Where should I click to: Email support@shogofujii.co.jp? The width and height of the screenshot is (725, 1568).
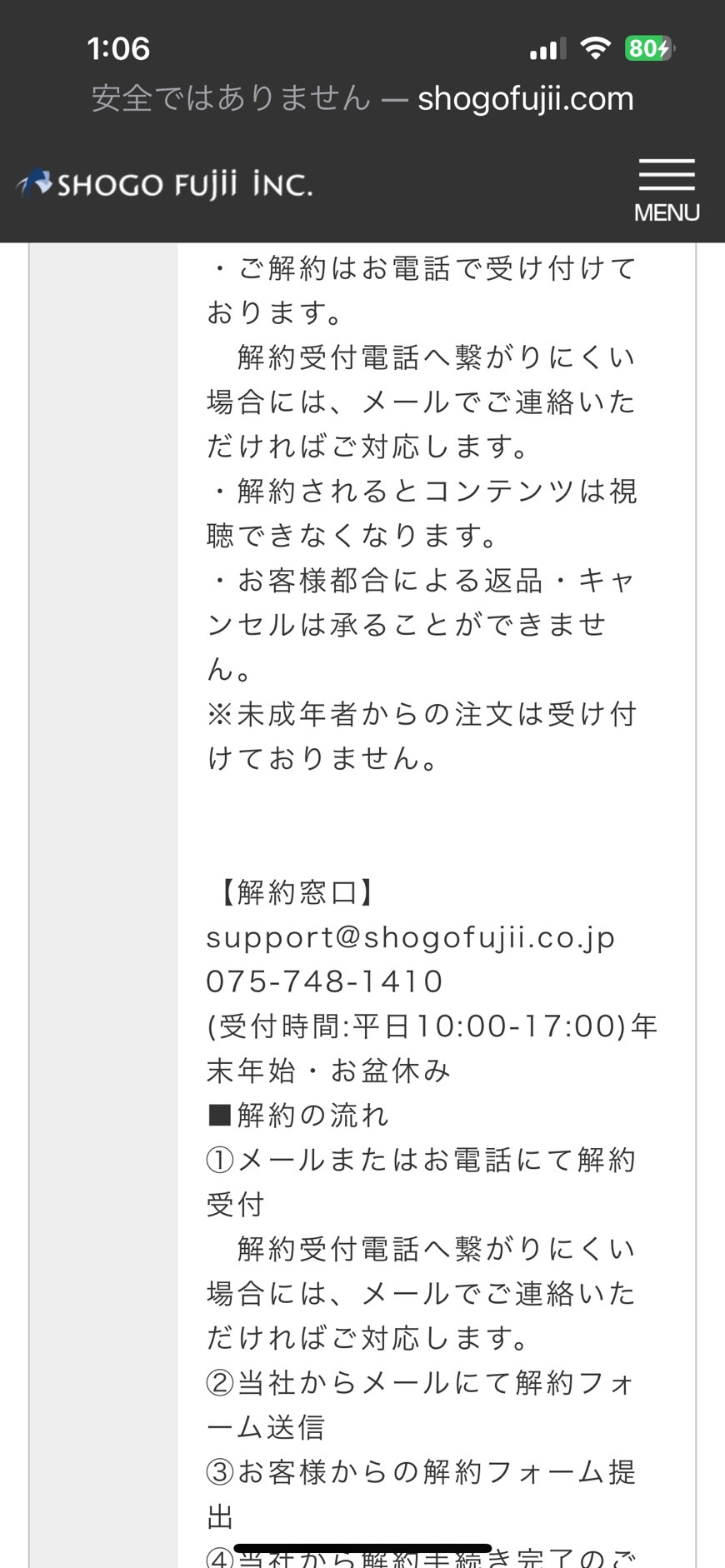click(x=411, y=937)
